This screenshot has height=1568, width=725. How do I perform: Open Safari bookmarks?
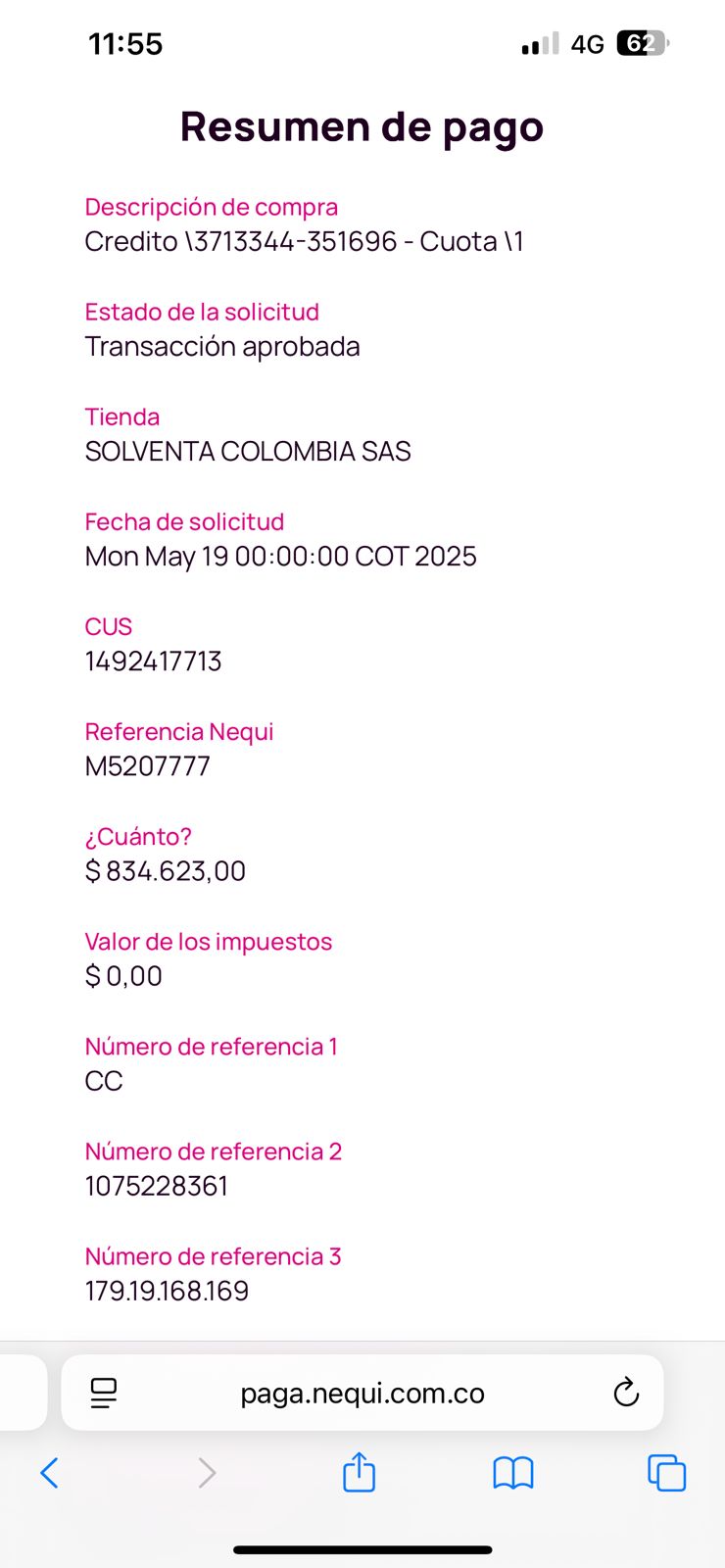[x=512, y=1472]
